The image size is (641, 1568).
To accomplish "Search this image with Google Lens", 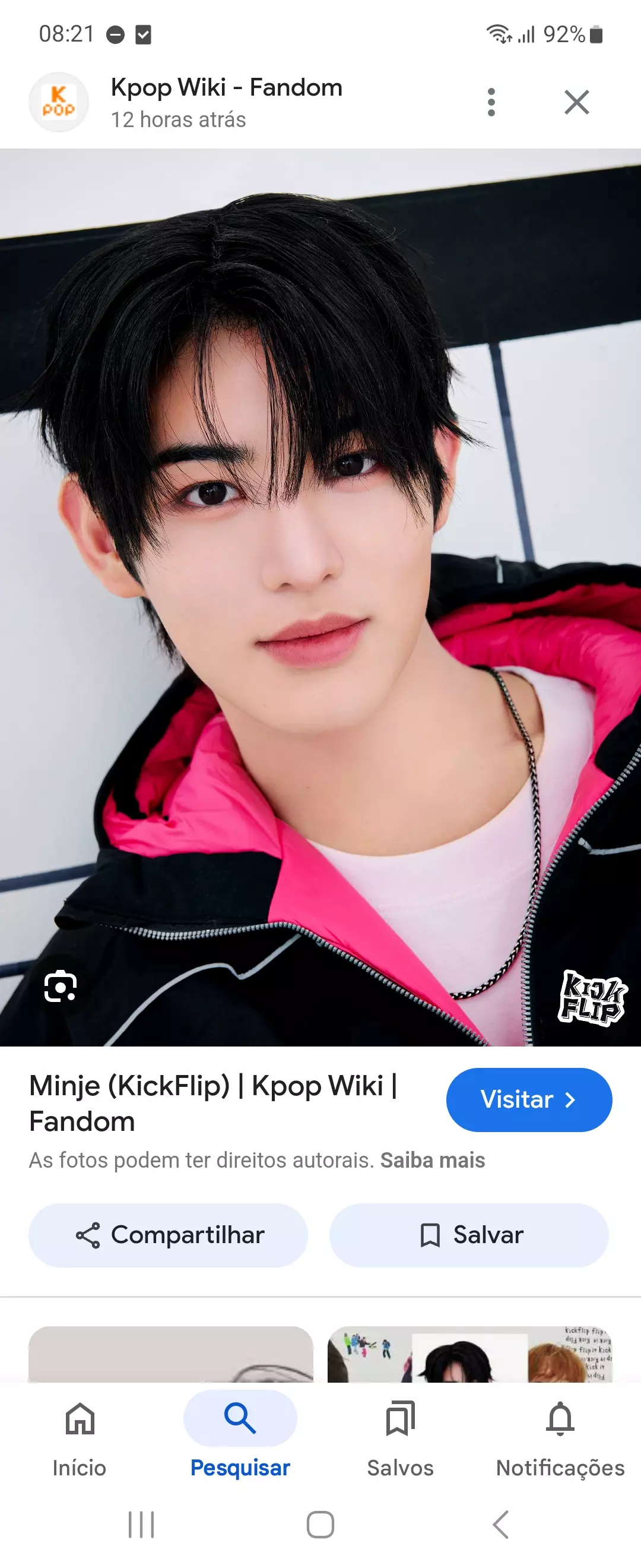I will [60, 985].
